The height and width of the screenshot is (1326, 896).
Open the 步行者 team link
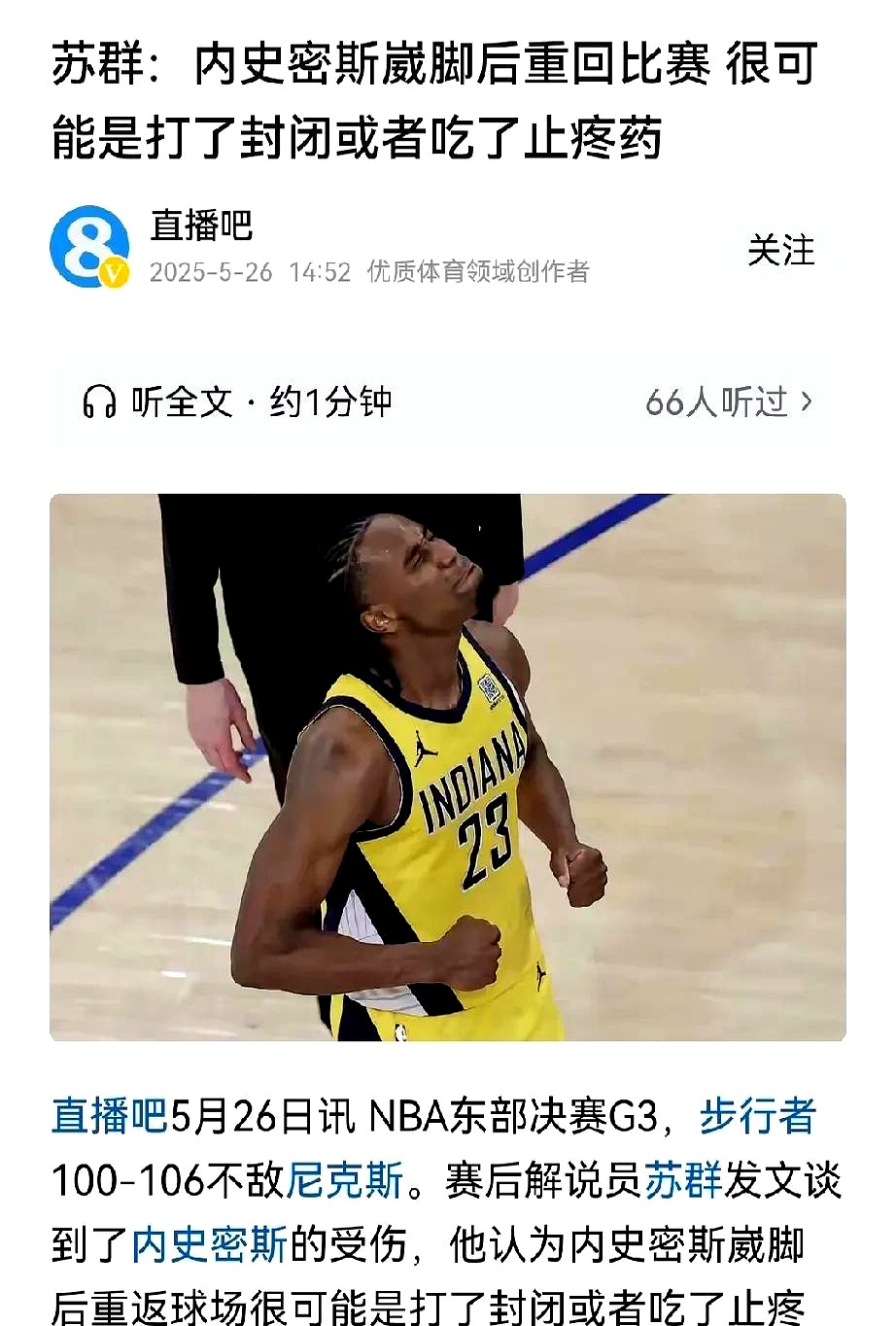[x=760, y=1120]
